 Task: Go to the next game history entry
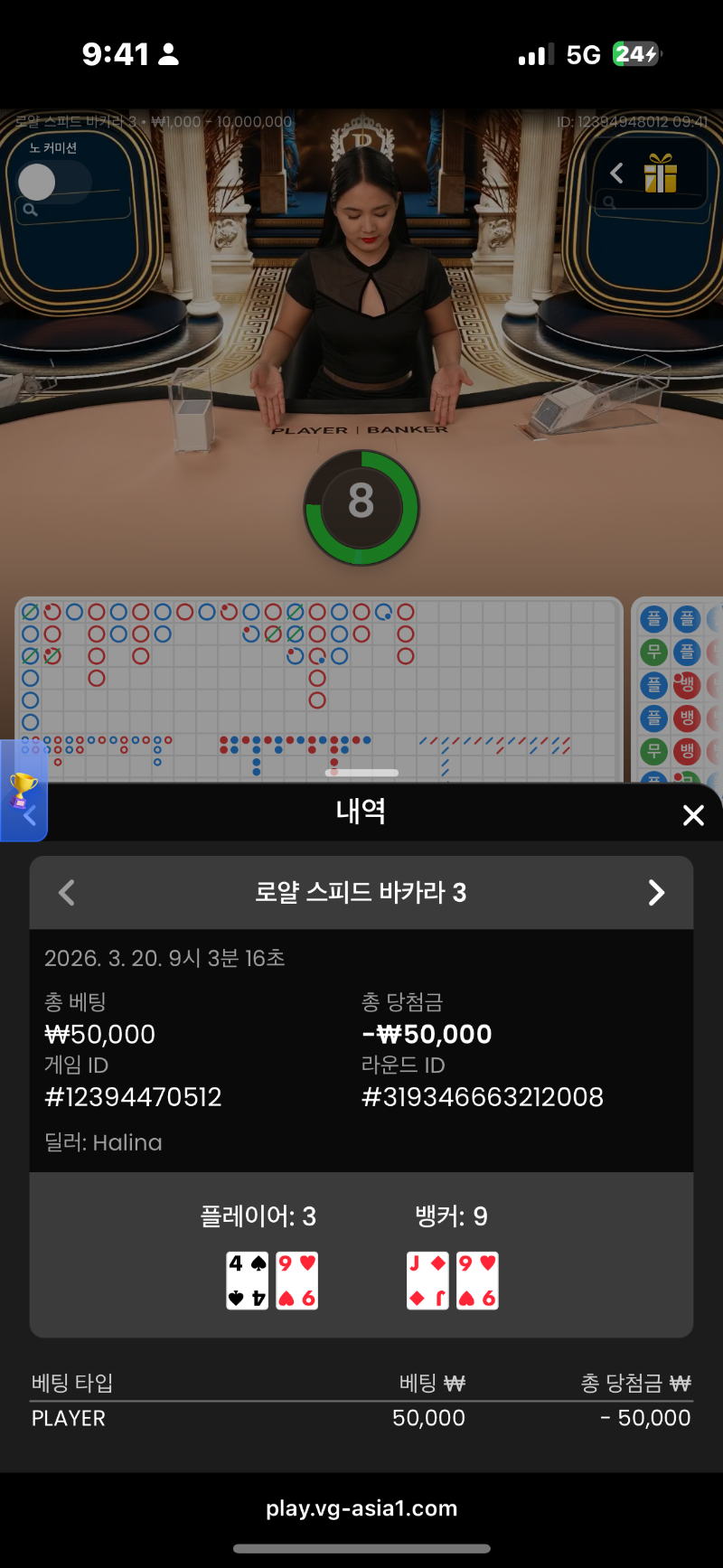(x=656, y=893)
